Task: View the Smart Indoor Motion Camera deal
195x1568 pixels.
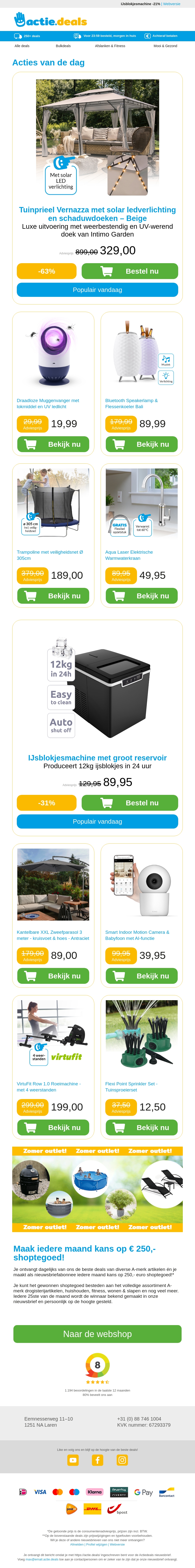Action: pos(142,976)
